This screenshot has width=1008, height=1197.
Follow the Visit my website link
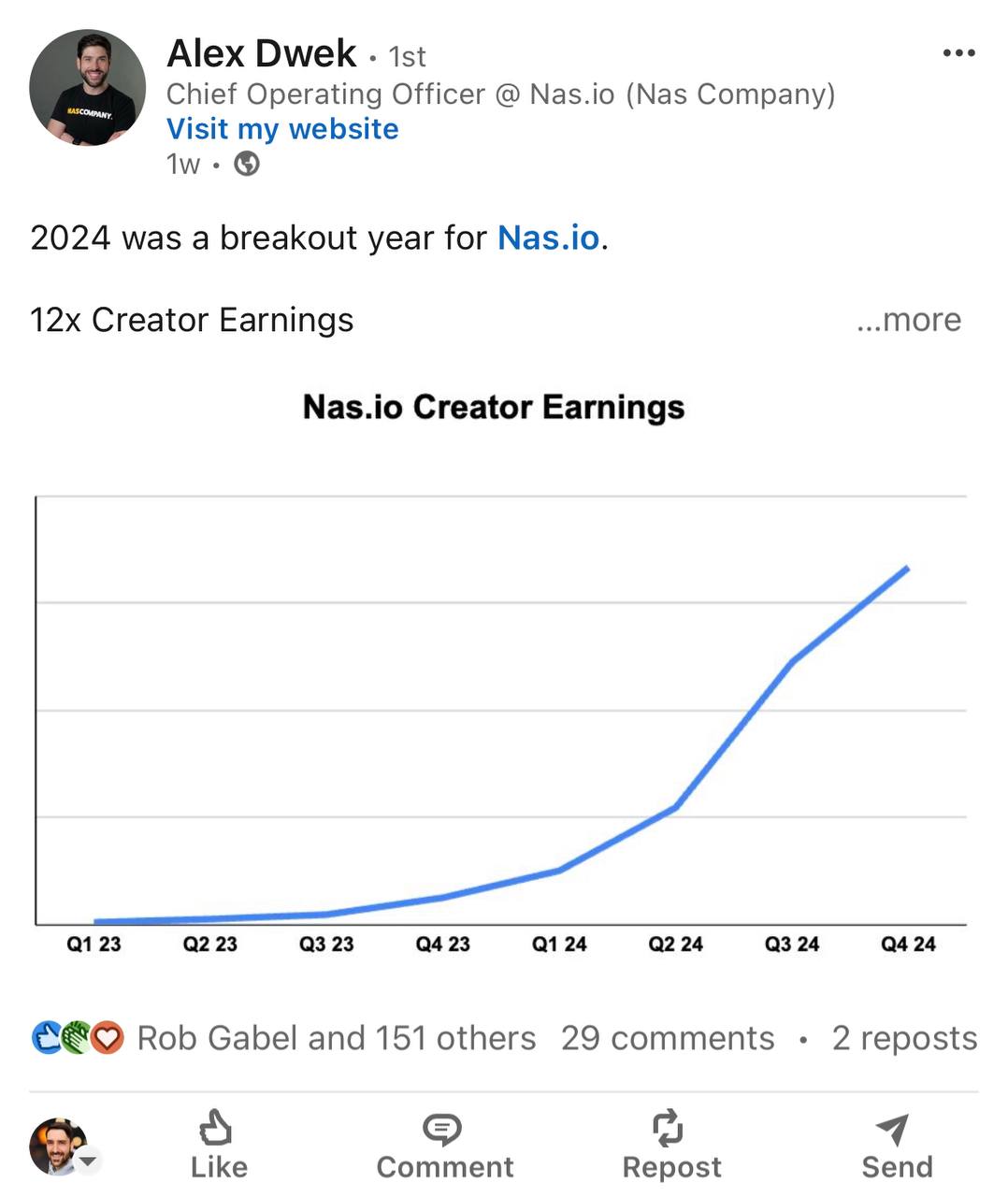point(282,129)
